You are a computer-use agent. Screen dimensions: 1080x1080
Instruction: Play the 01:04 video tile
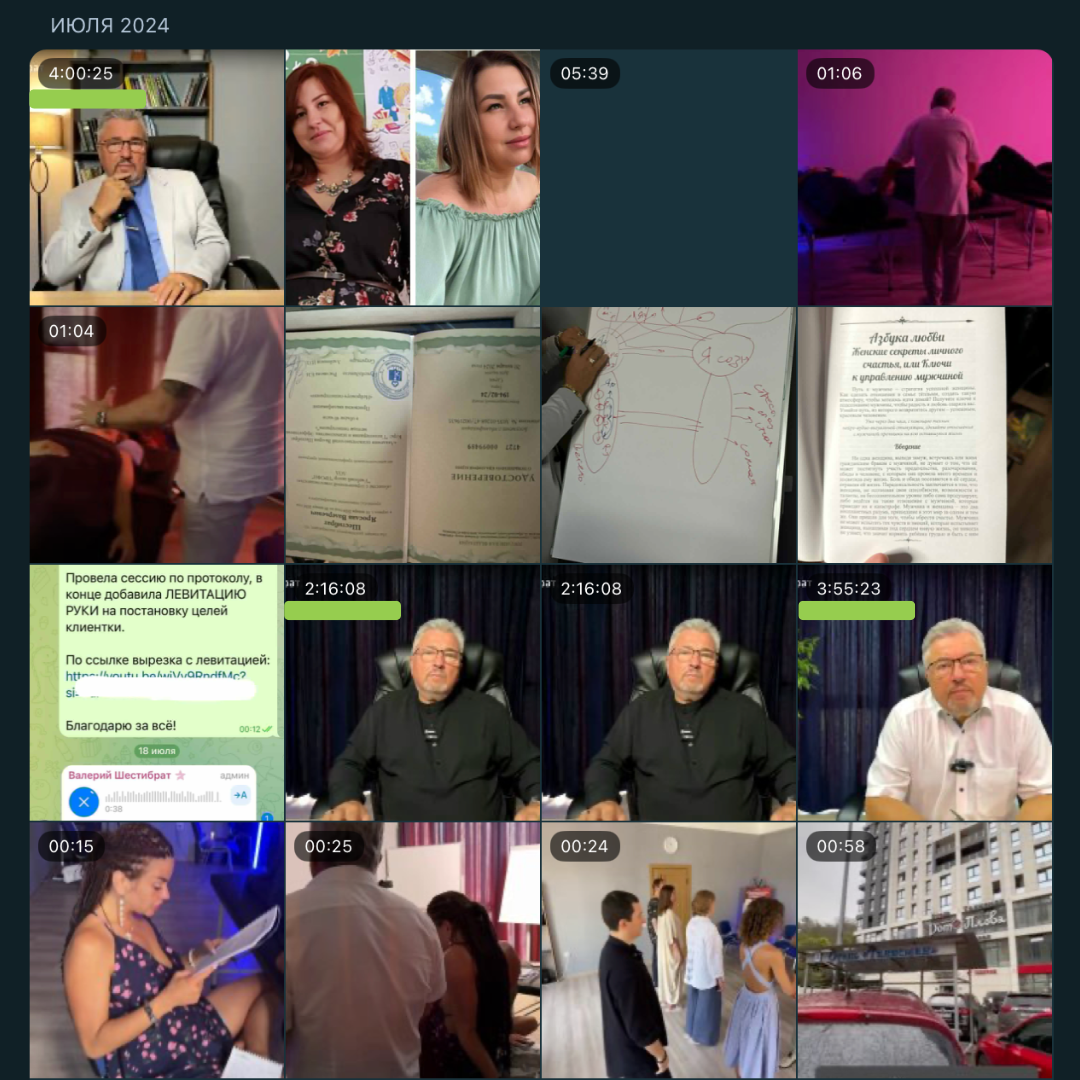click(156, 435)
